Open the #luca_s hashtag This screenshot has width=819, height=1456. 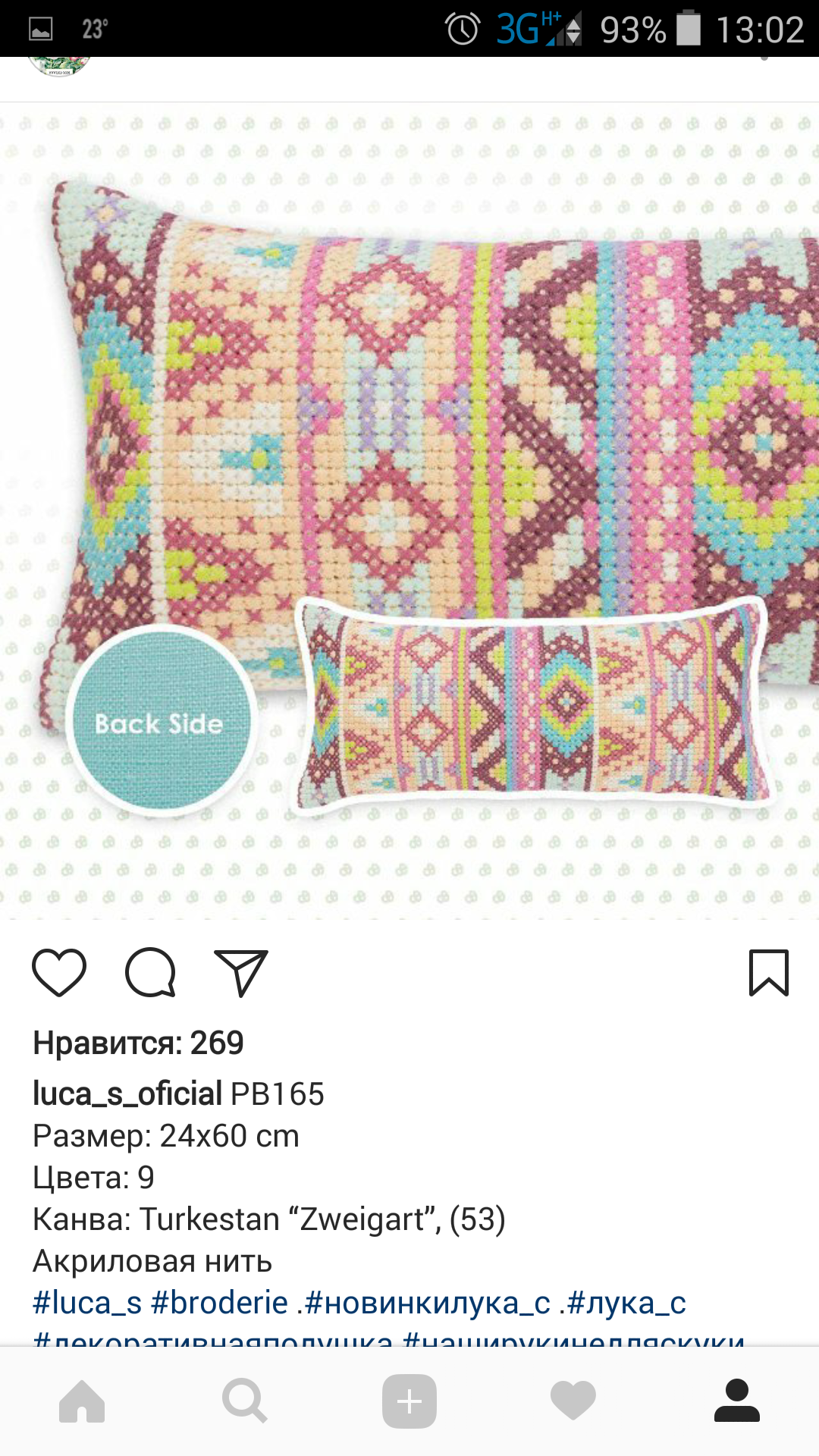87,1303
